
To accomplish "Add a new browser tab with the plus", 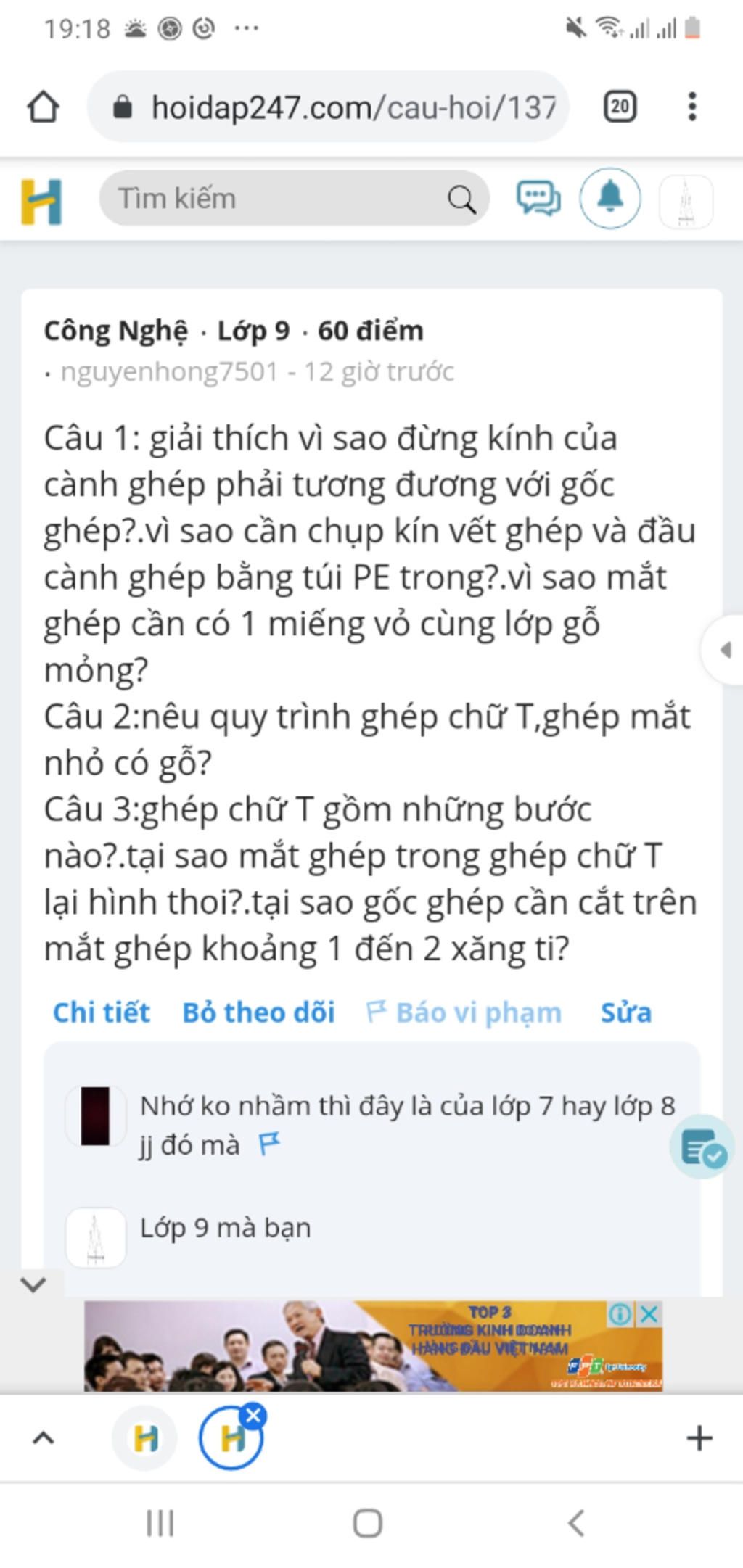I will pyautogui.click(x=699, y=1437).
